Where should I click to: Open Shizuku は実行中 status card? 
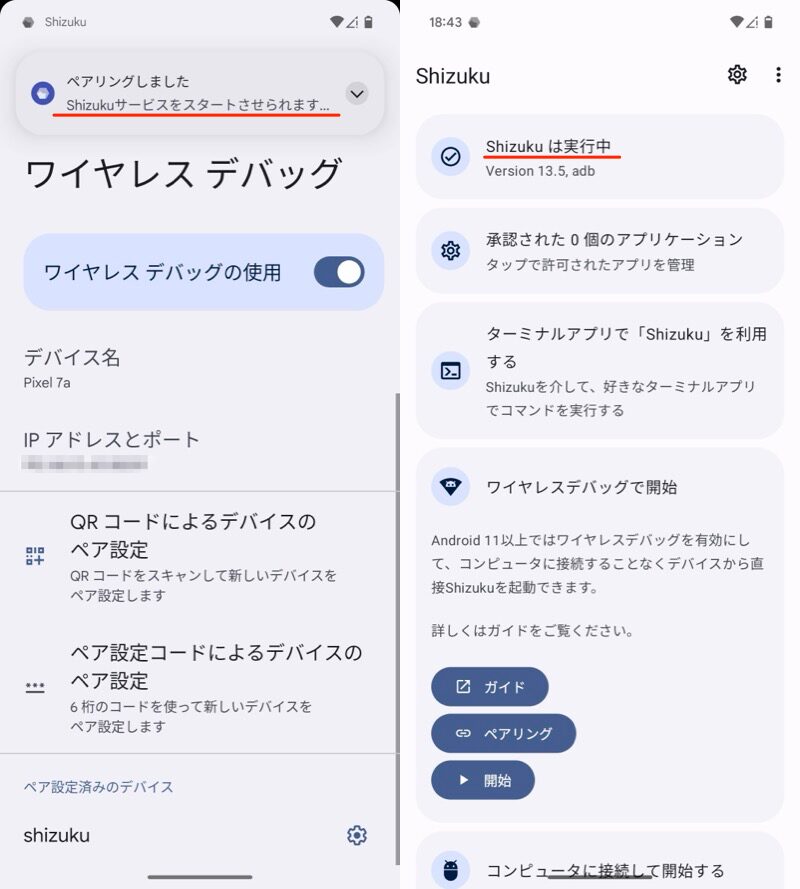(599, 157)
